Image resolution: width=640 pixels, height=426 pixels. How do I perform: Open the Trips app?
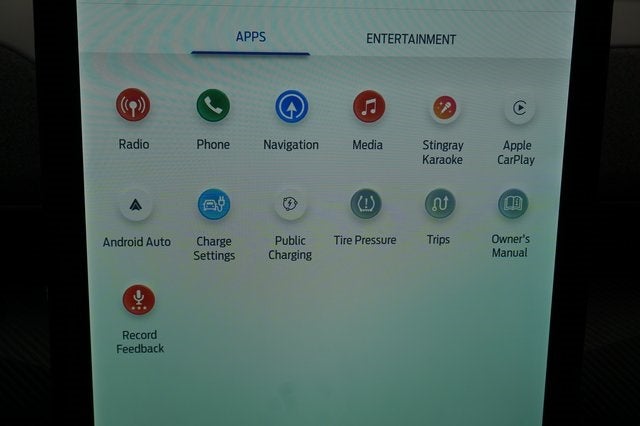[439, 204]
